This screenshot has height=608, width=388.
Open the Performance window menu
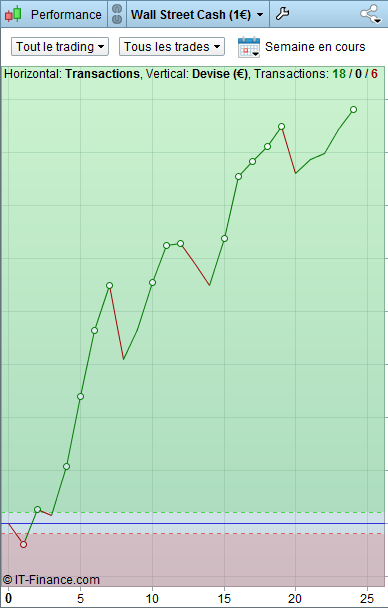(53, 15)
